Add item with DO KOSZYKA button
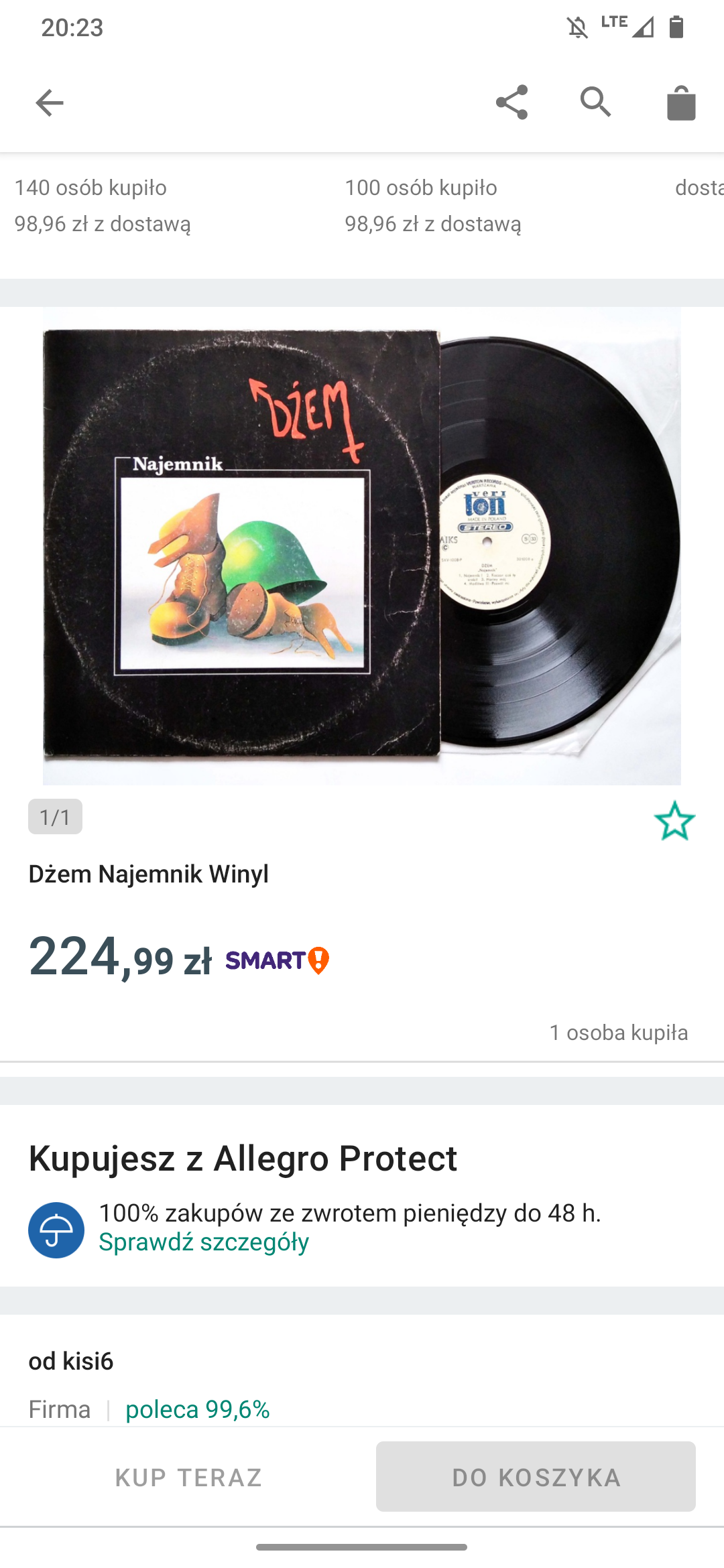Screen dimensions: 724x1568 click(x=536, y=1477)
